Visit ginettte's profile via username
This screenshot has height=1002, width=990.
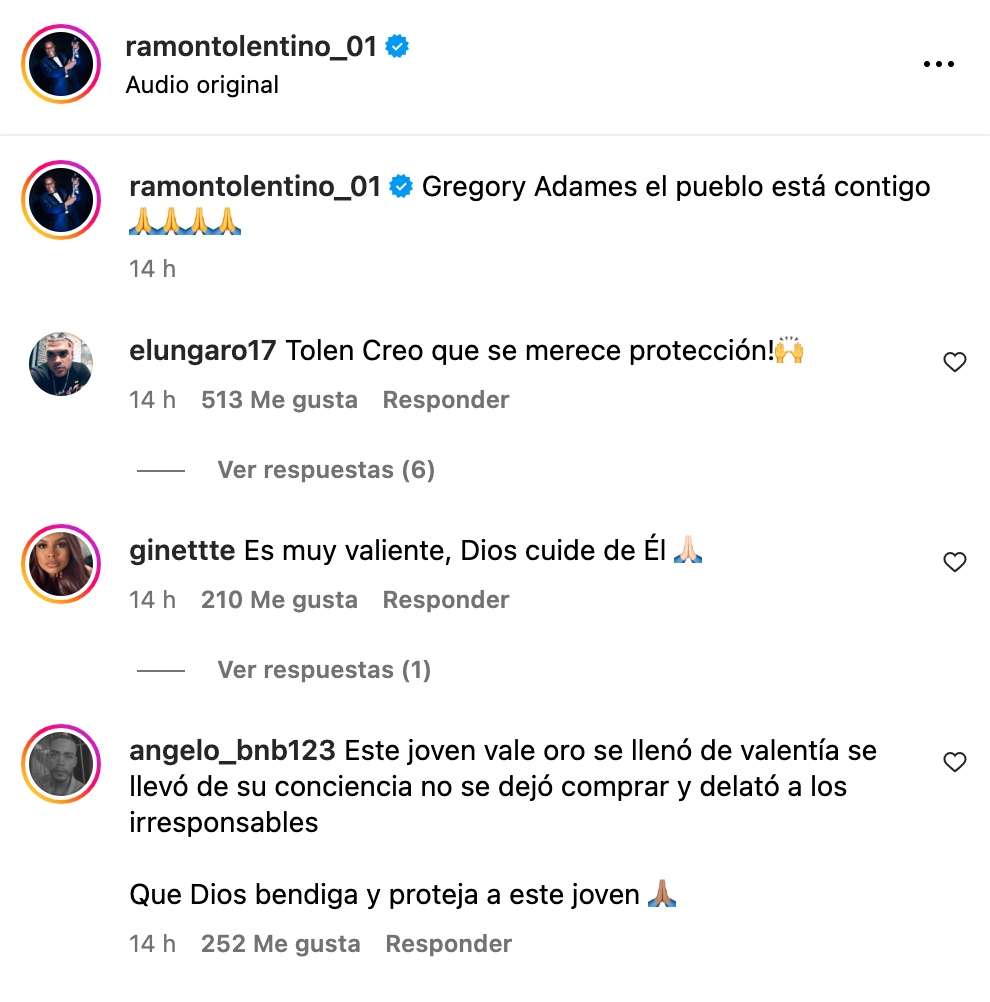[182, 551]
